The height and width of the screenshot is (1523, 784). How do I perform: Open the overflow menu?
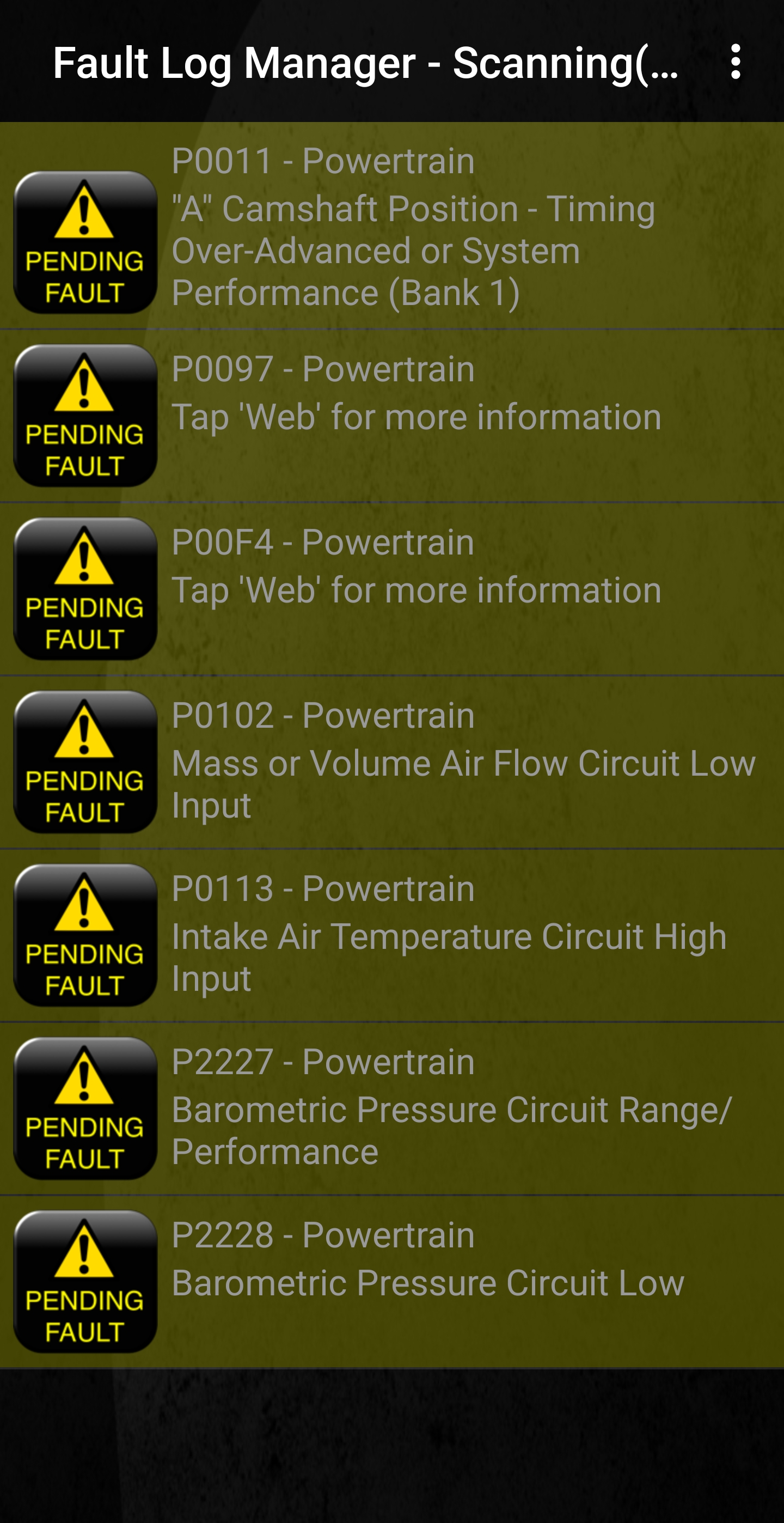(x=735, y=62)
